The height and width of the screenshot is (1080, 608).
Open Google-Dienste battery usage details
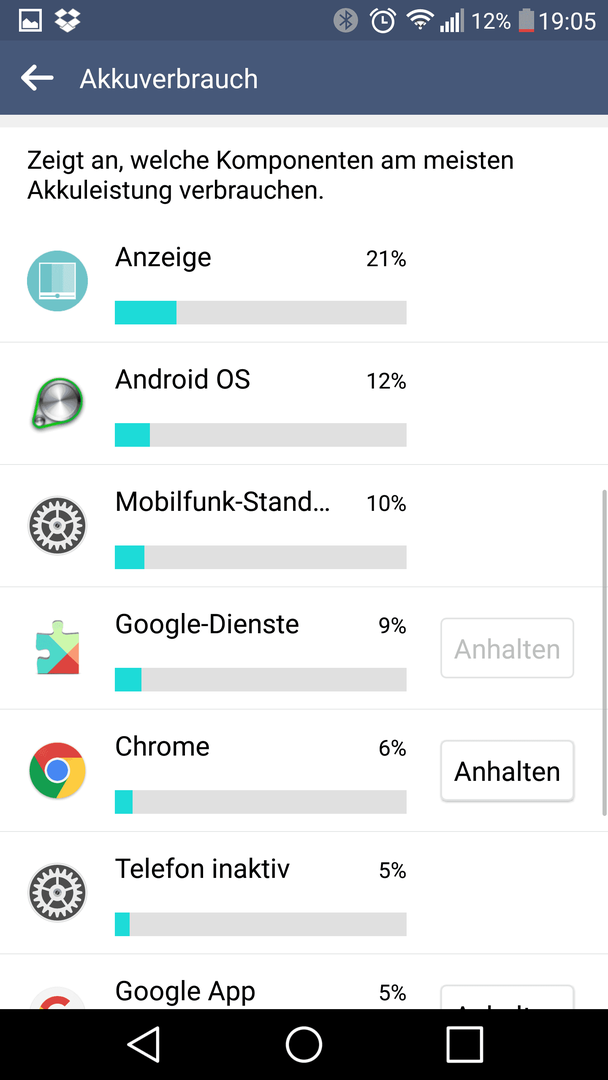click(x=230, y=648)
